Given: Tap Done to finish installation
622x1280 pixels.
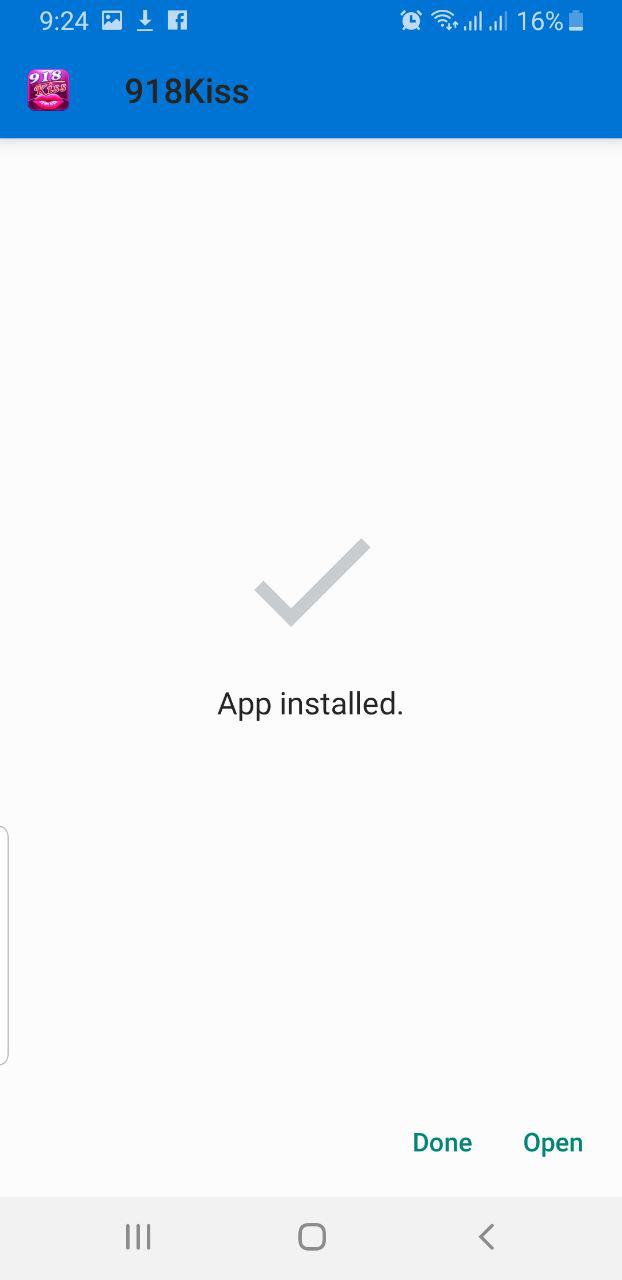Looking at the screenshot, I should tap(442, 1142).
